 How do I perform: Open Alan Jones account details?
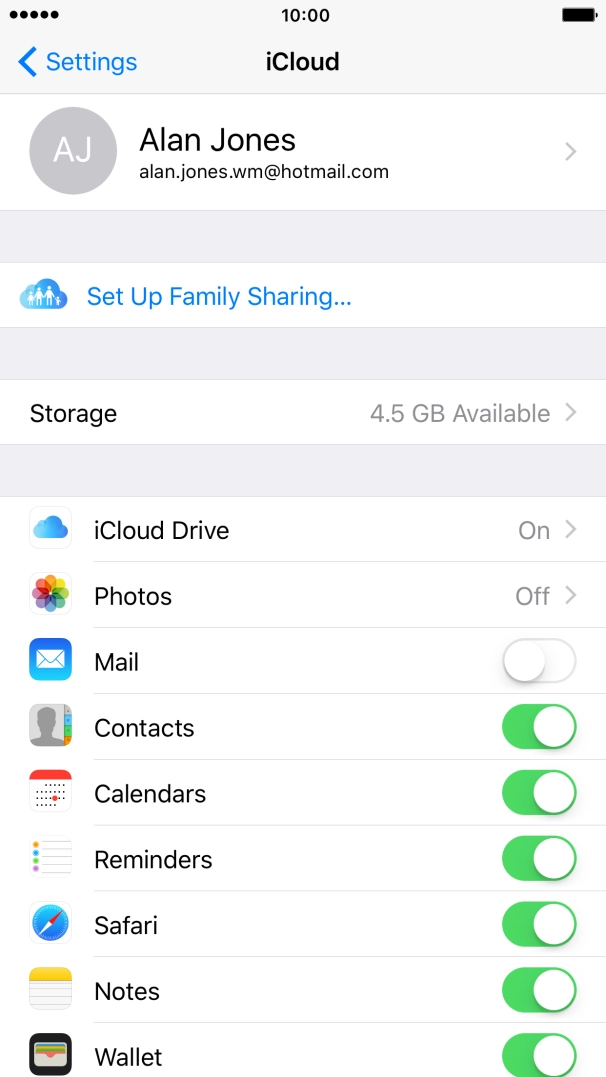tap(302, 152)
